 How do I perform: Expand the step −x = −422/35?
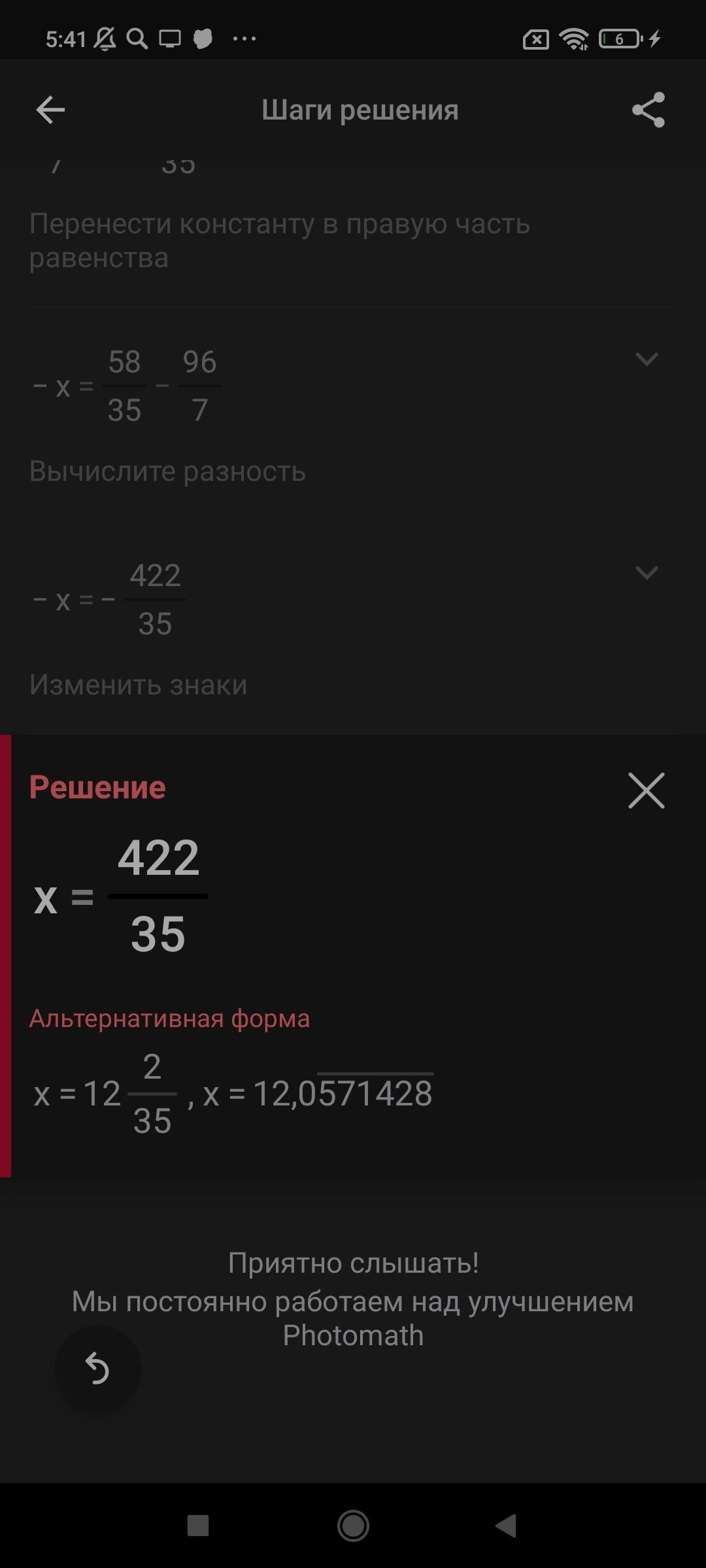click(647, 573)
